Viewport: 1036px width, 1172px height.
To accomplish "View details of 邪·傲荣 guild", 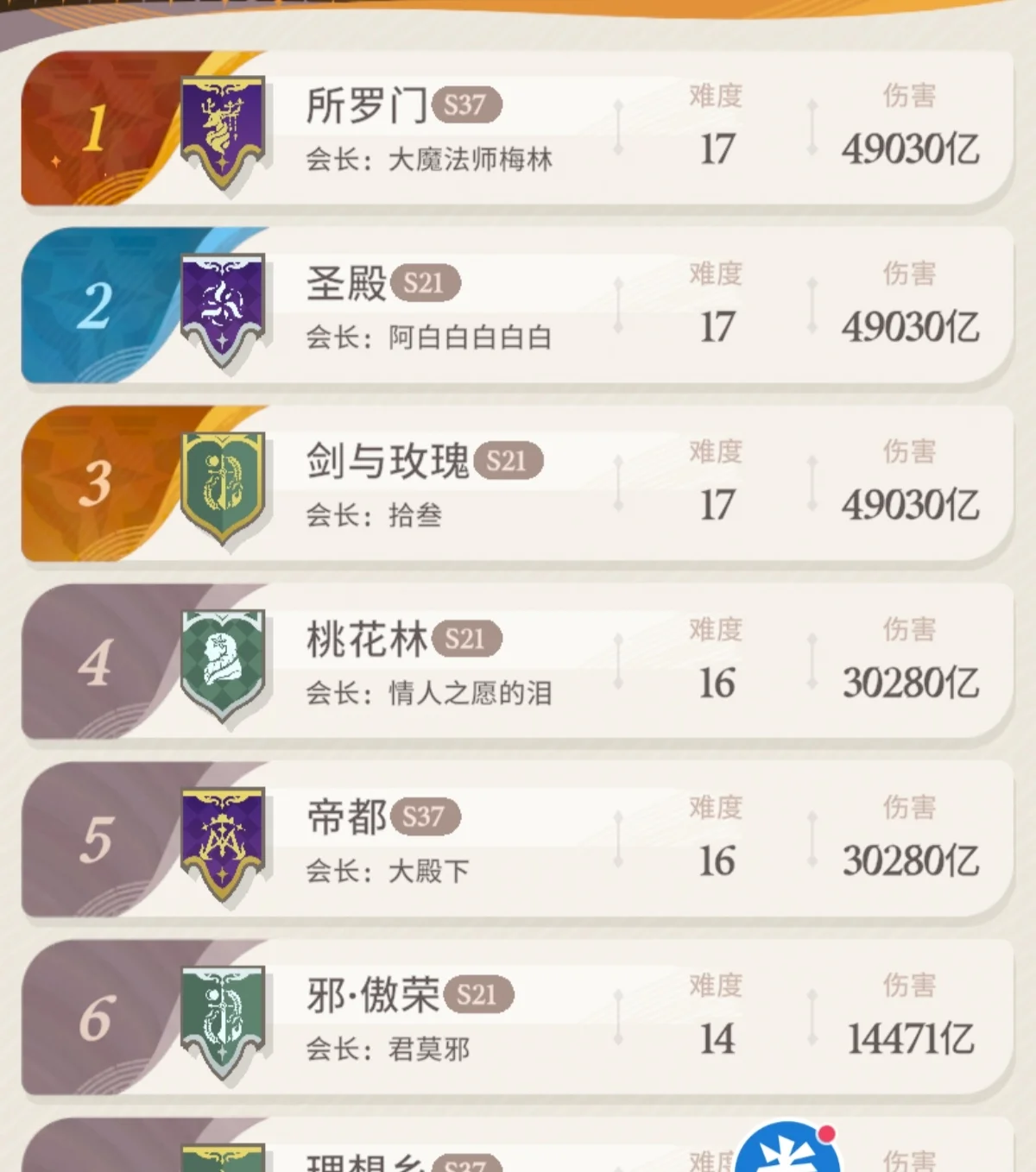I will coord(518,1018).
